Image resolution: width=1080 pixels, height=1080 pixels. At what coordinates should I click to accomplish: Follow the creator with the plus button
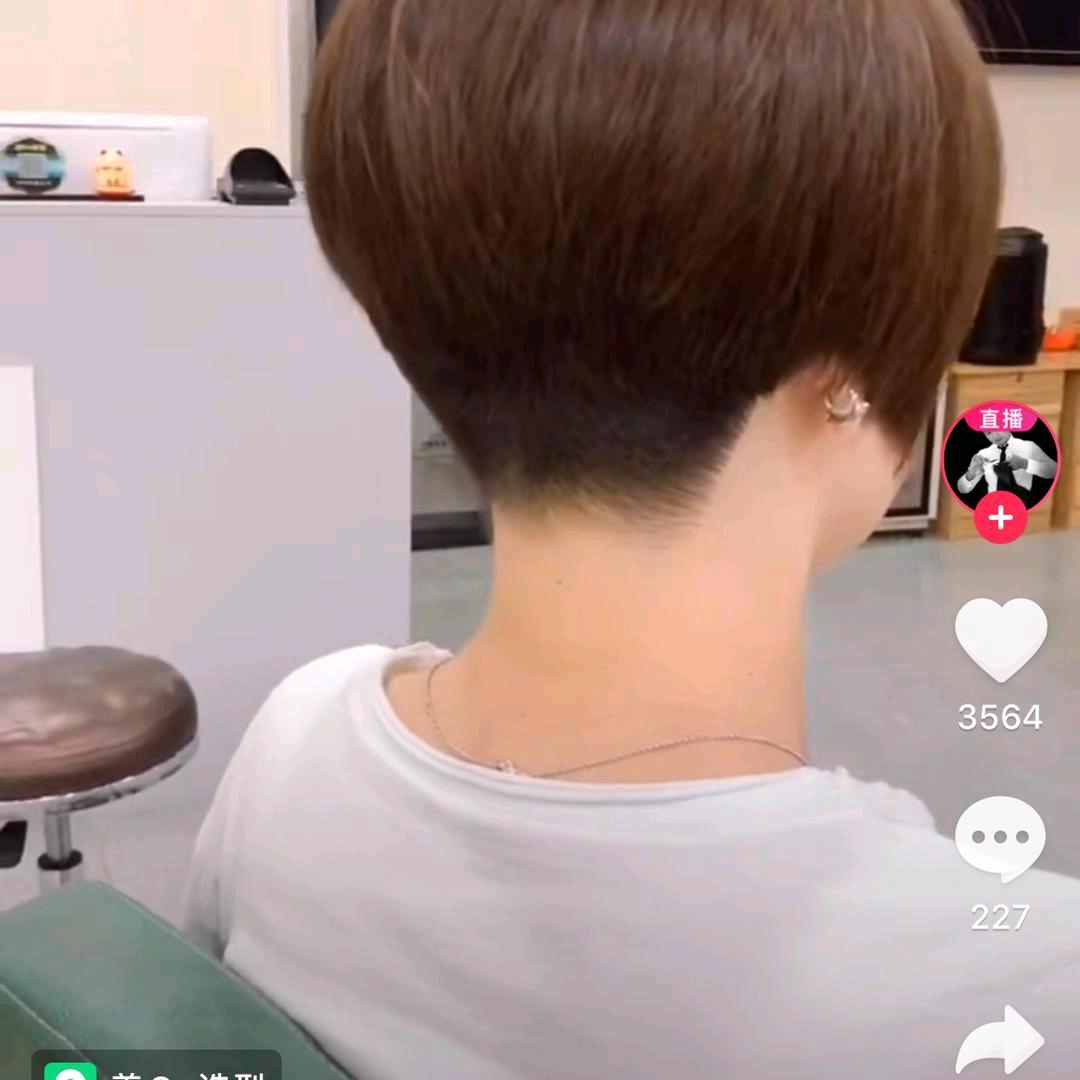click(x=1000, y=519)
